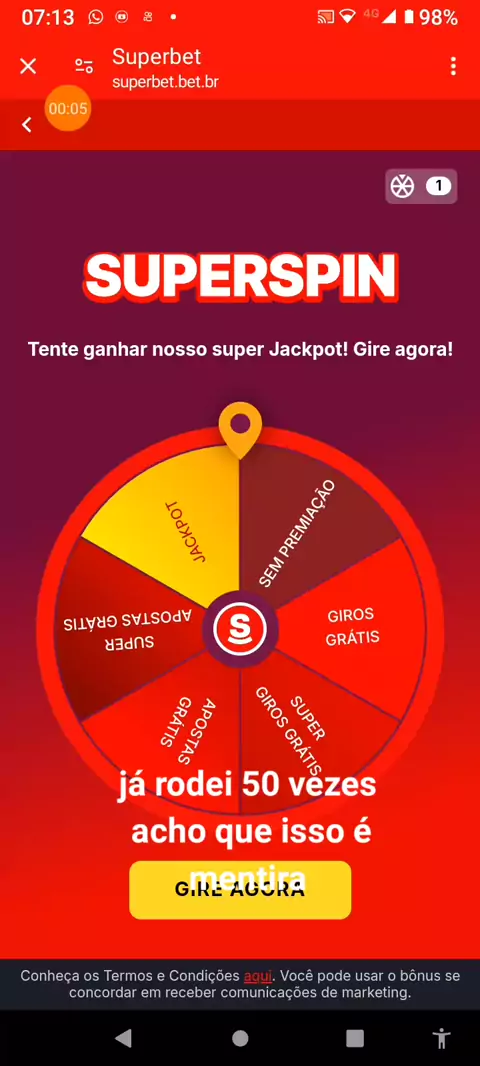Tap the system back button
This screenshot has width=480, height=1066.
coord(123,1037)
